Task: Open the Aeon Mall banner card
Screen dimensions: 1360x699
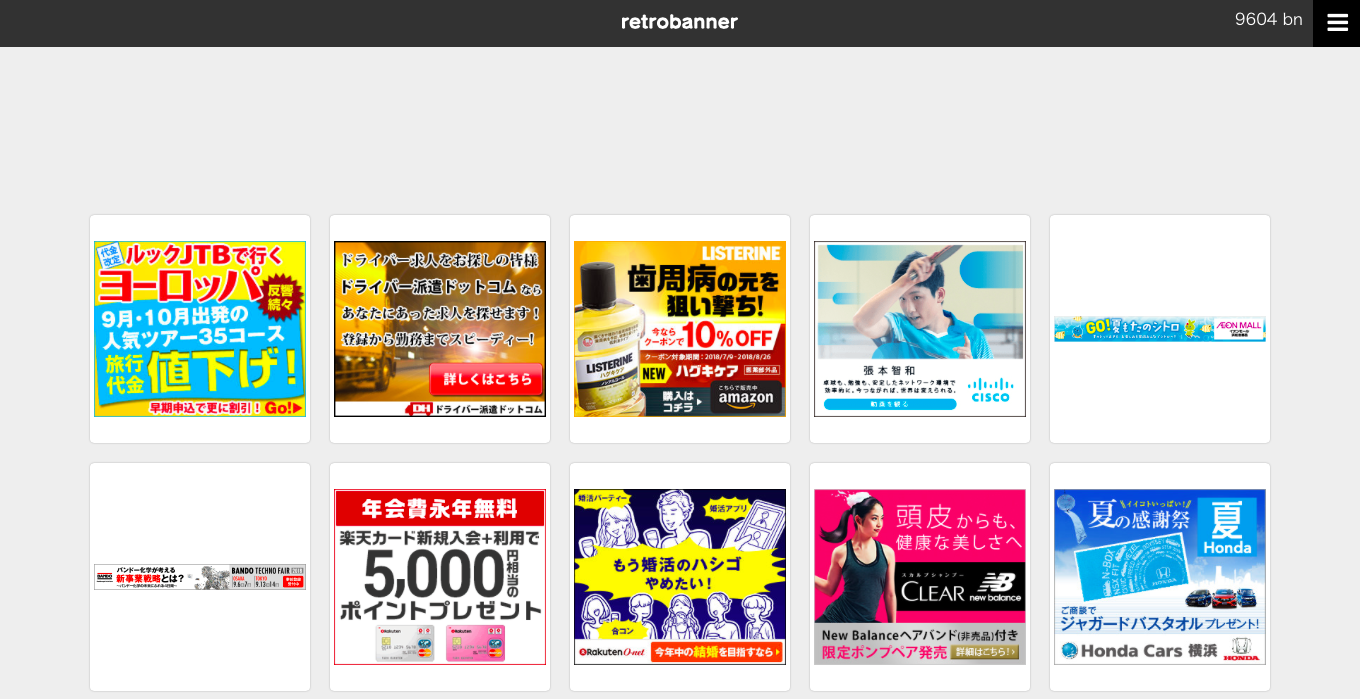Action: click(x=1160, y=329)
